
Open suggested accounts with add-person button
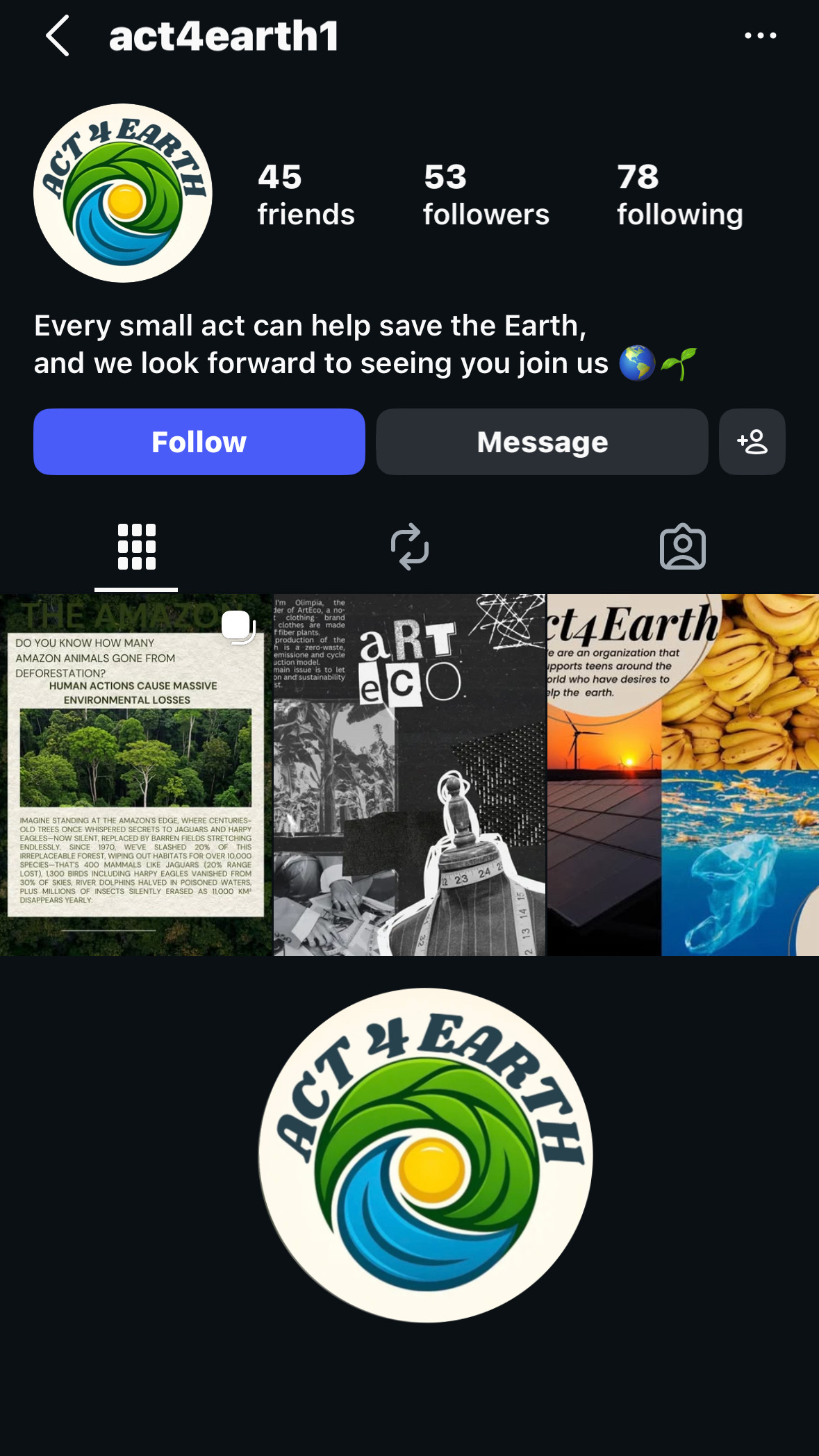(x=752, y=442)
